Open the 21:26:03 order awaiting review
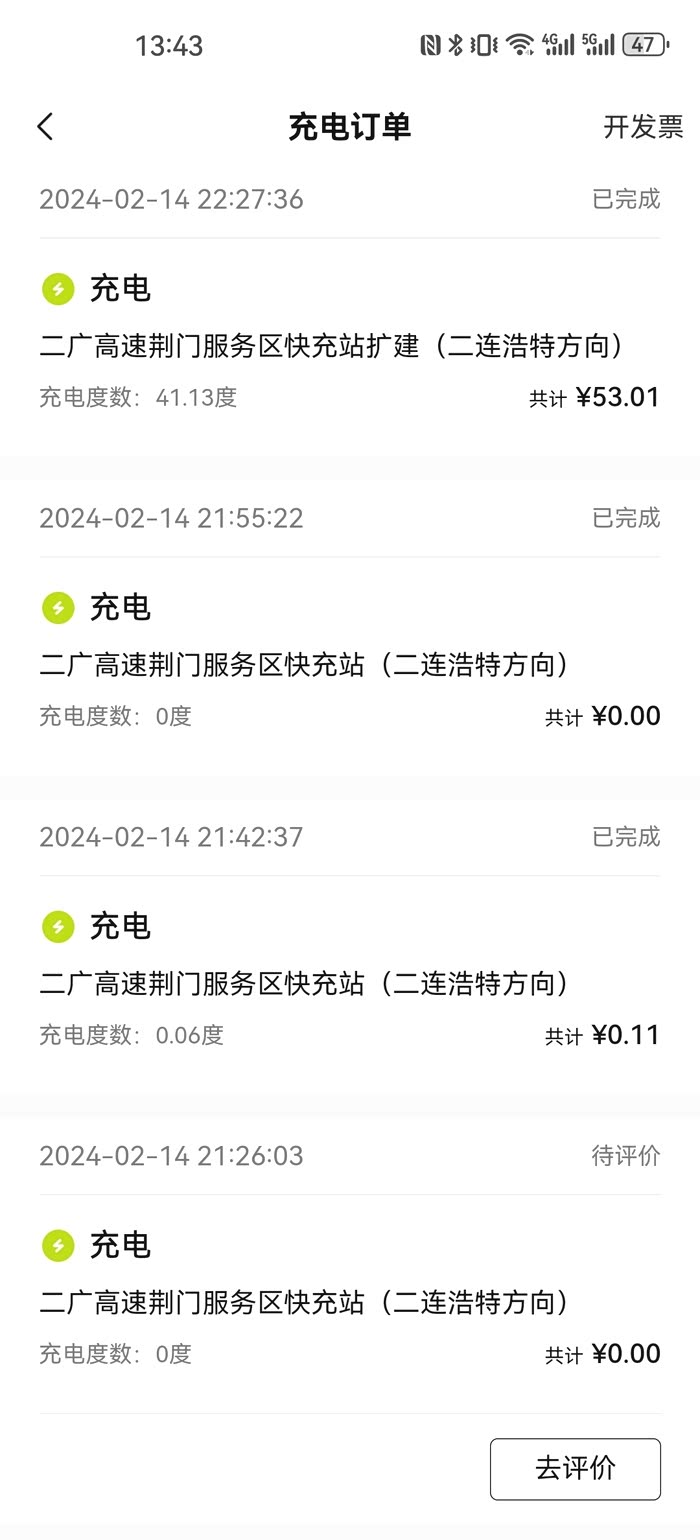 coord(350,1302)
